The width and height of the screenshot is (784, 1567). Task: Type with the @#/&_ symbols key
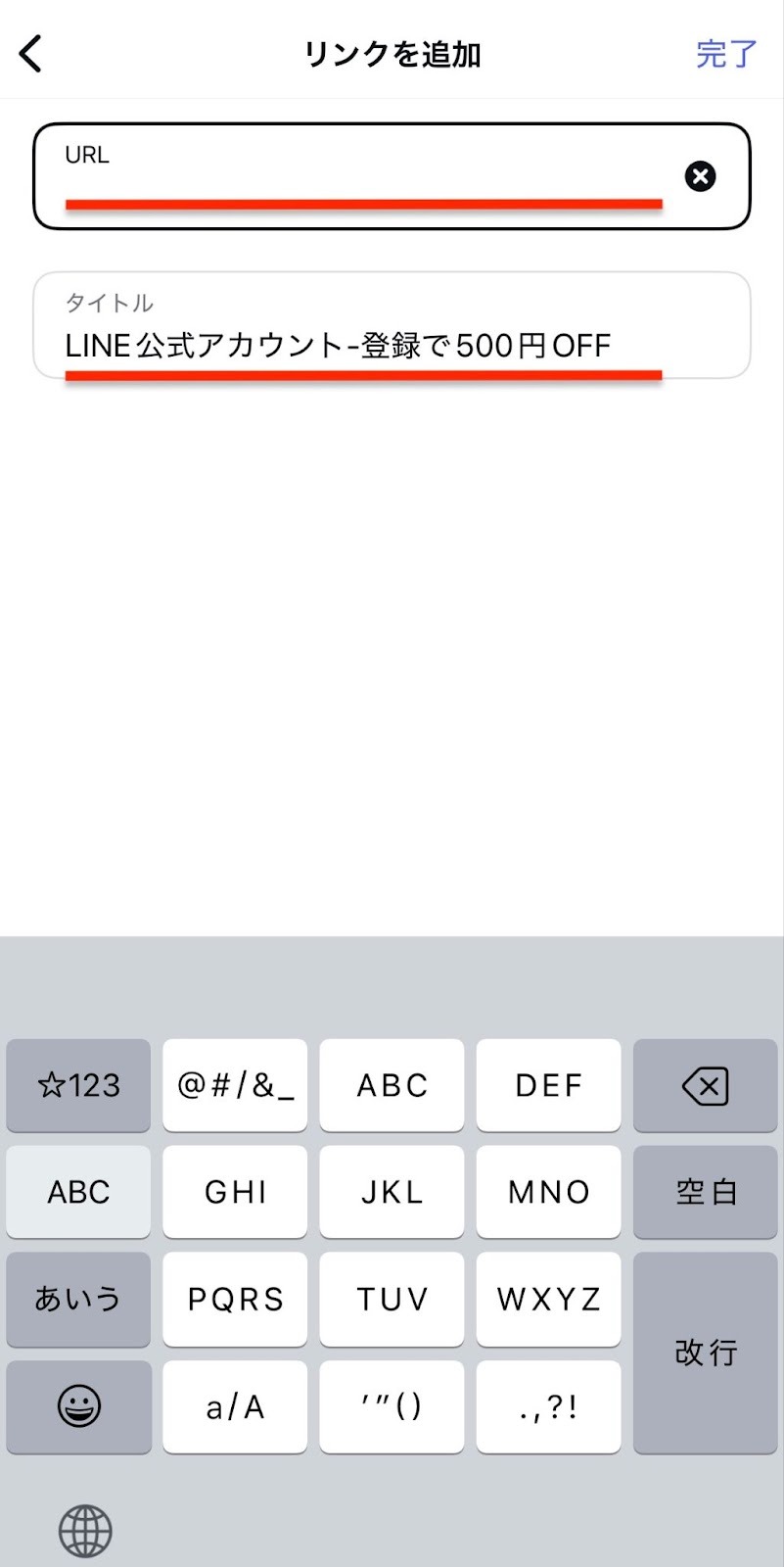[235, 1085]
